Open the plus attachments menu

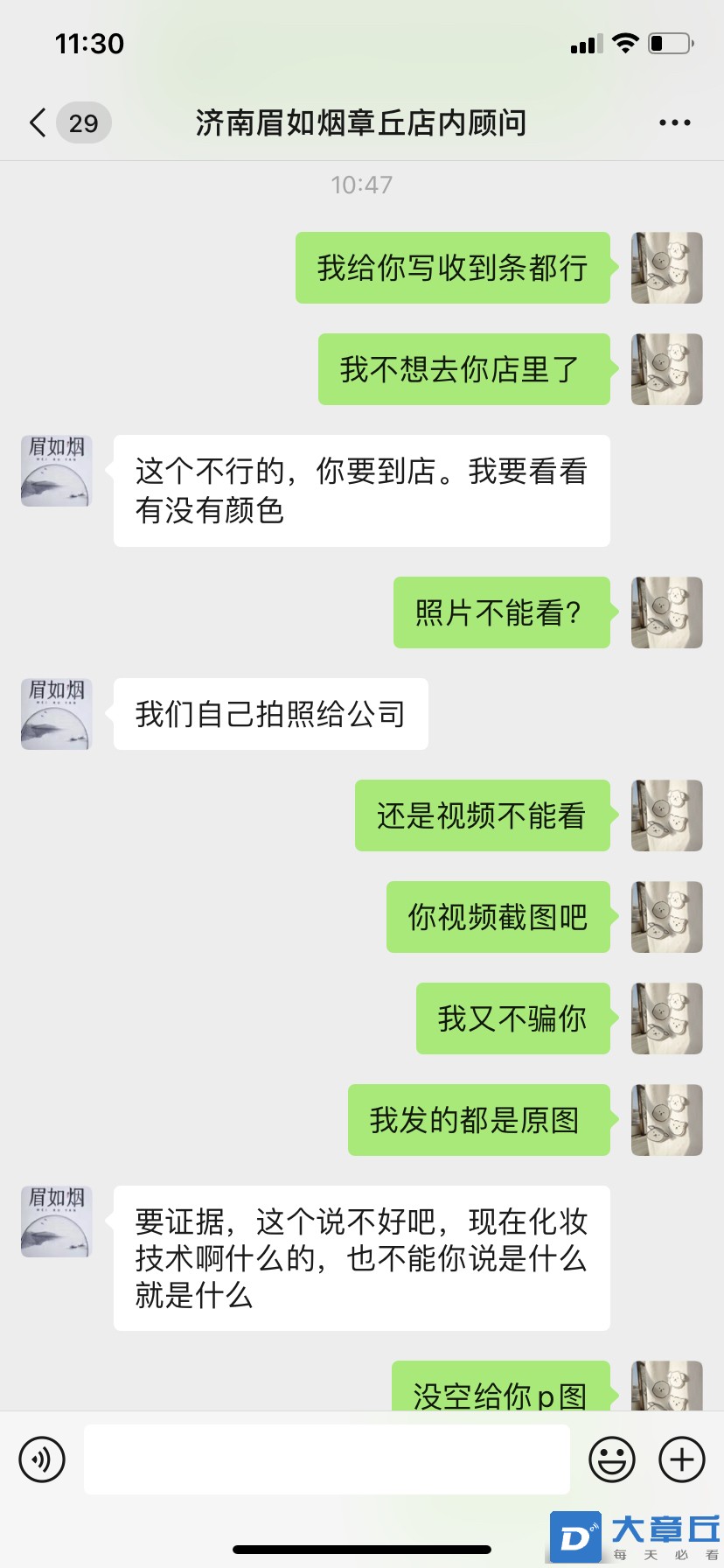point(682,1459)
